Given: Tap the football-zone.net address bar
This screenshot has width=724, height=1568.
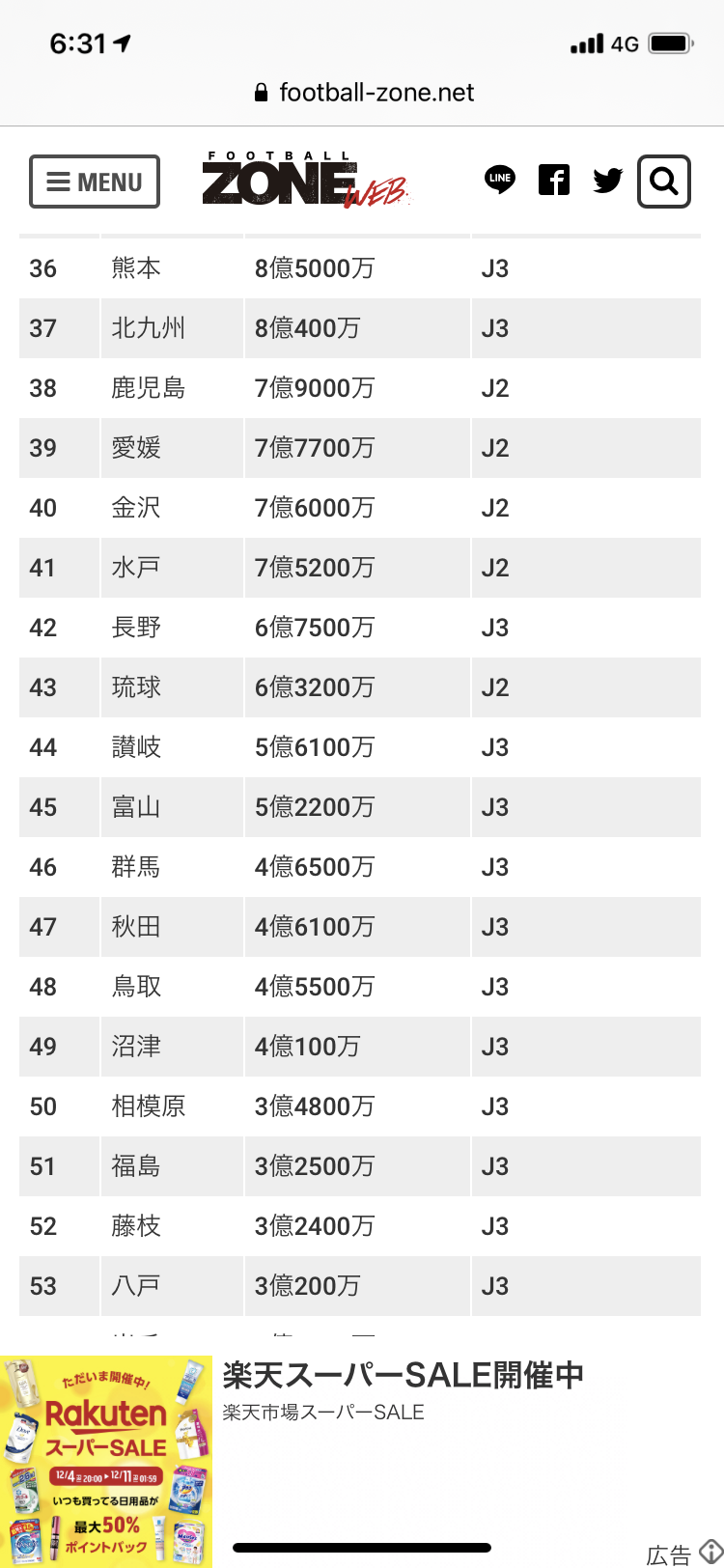Looking at the screenshot, I should click(365, 93).
